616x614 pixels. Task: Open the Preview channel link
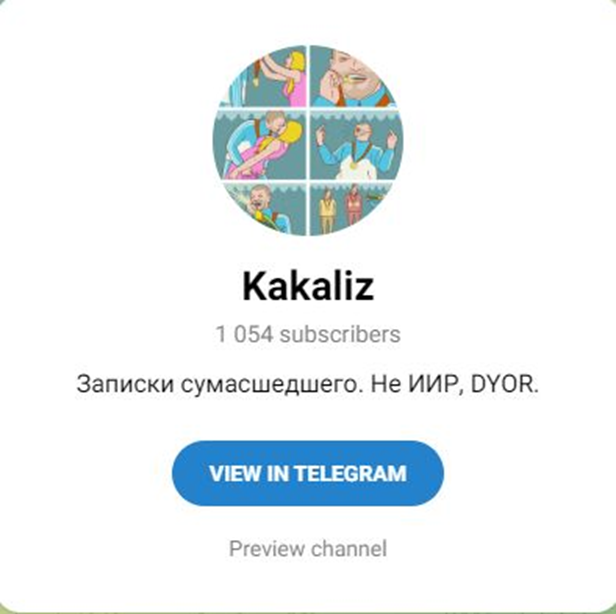click(x=308, y=548)
